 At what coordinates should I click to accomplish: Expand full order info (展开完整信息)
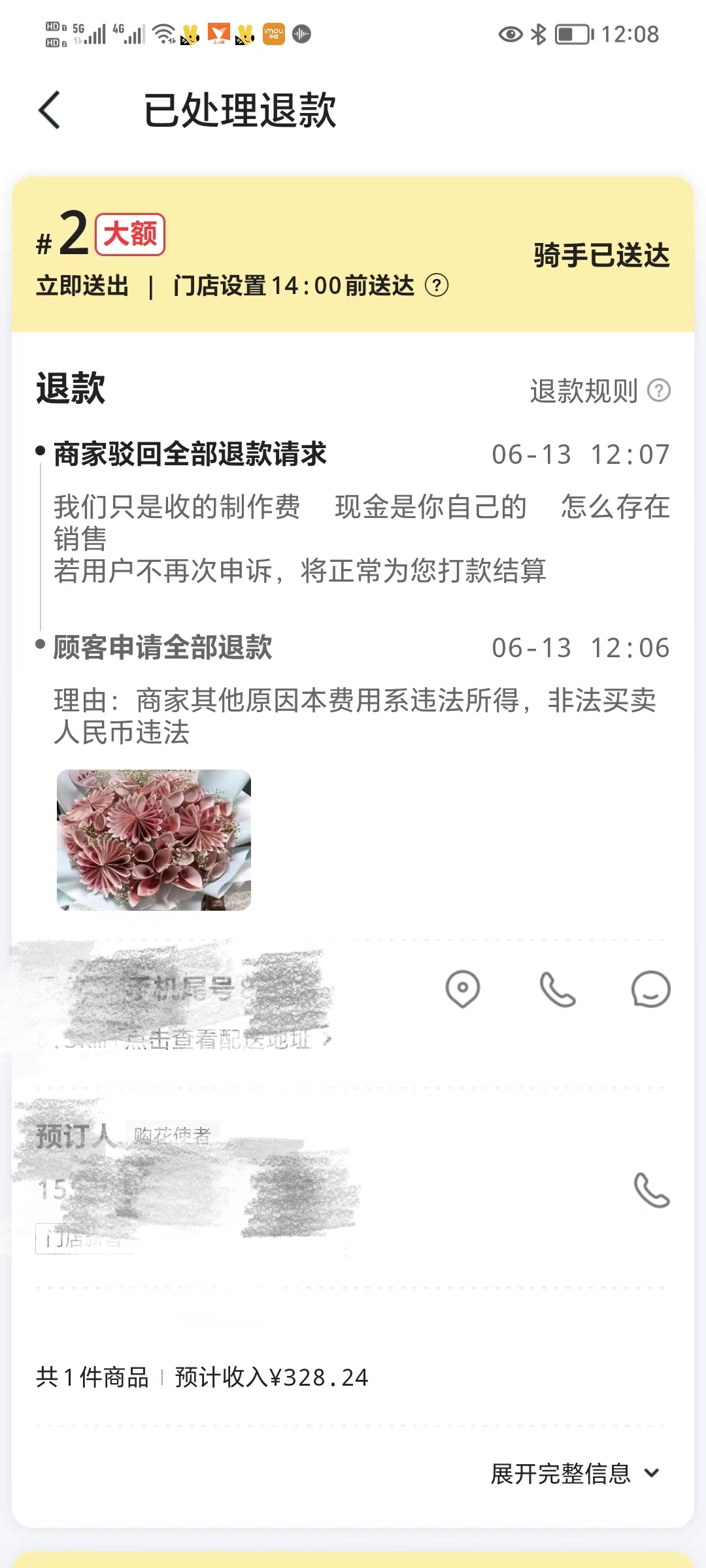click(x=574, y=1473)
